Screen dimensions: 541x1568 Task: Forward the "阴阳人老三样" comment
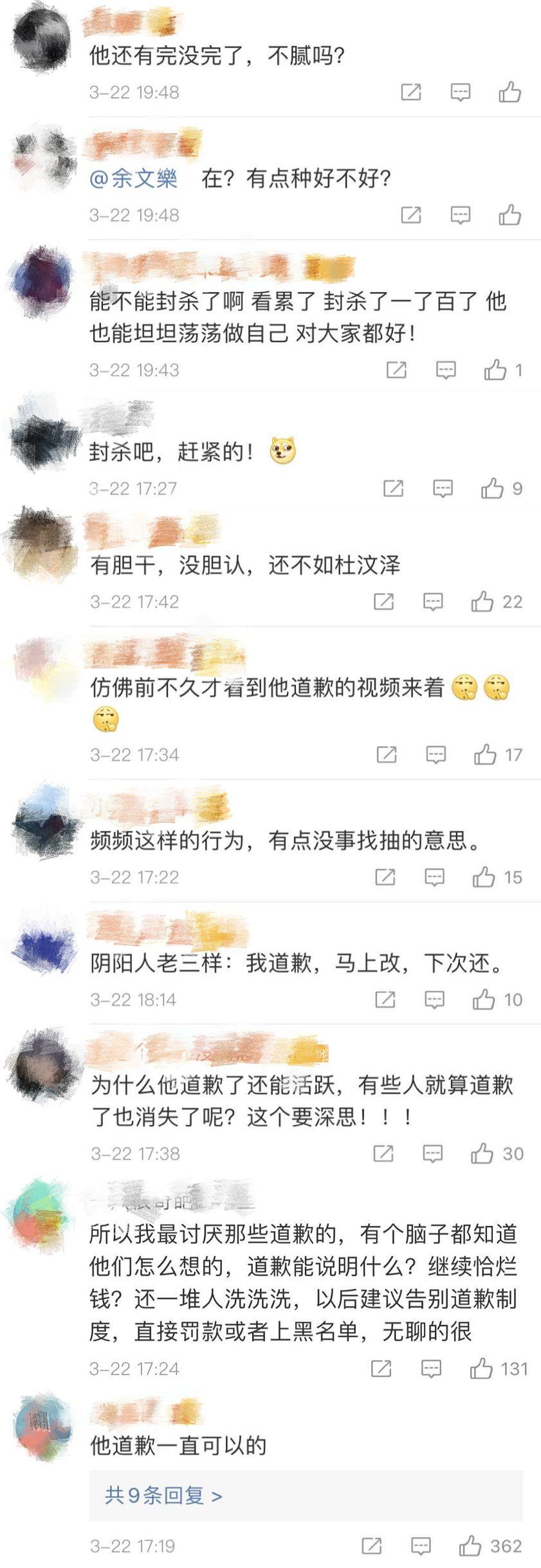[387, 999]
